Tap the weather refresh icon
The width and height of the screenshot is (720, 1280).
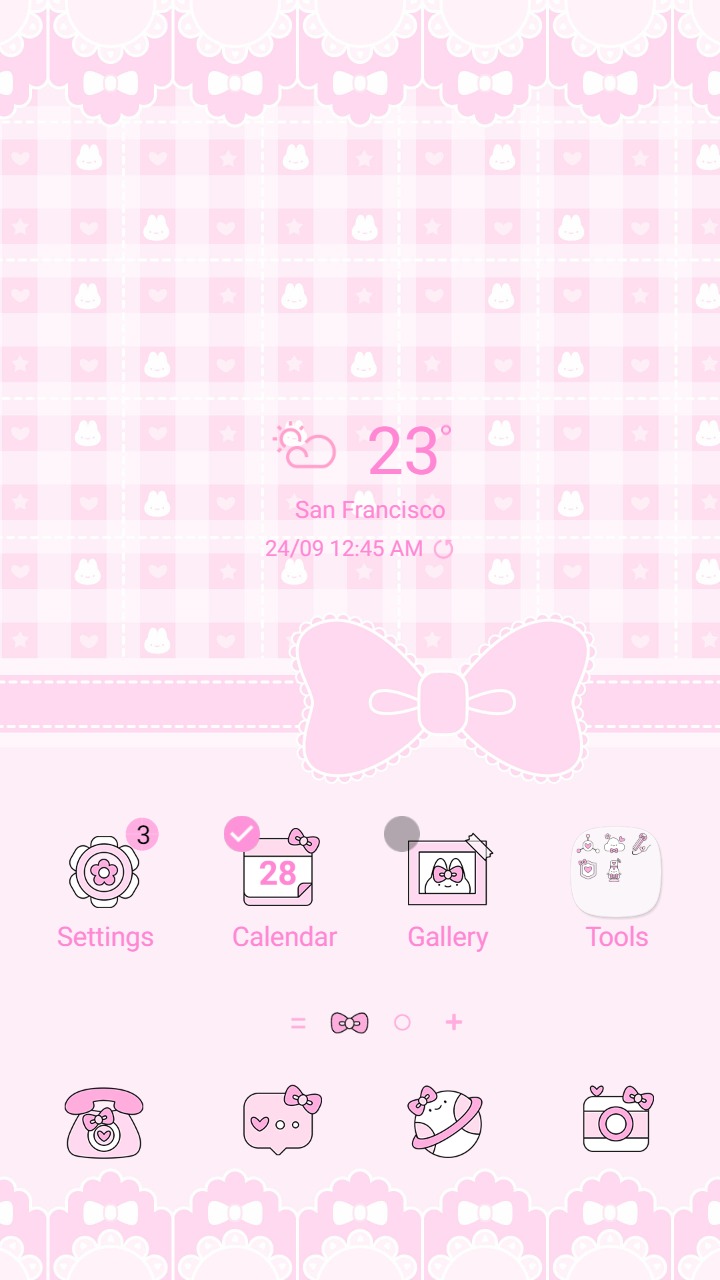click(444, 548)
